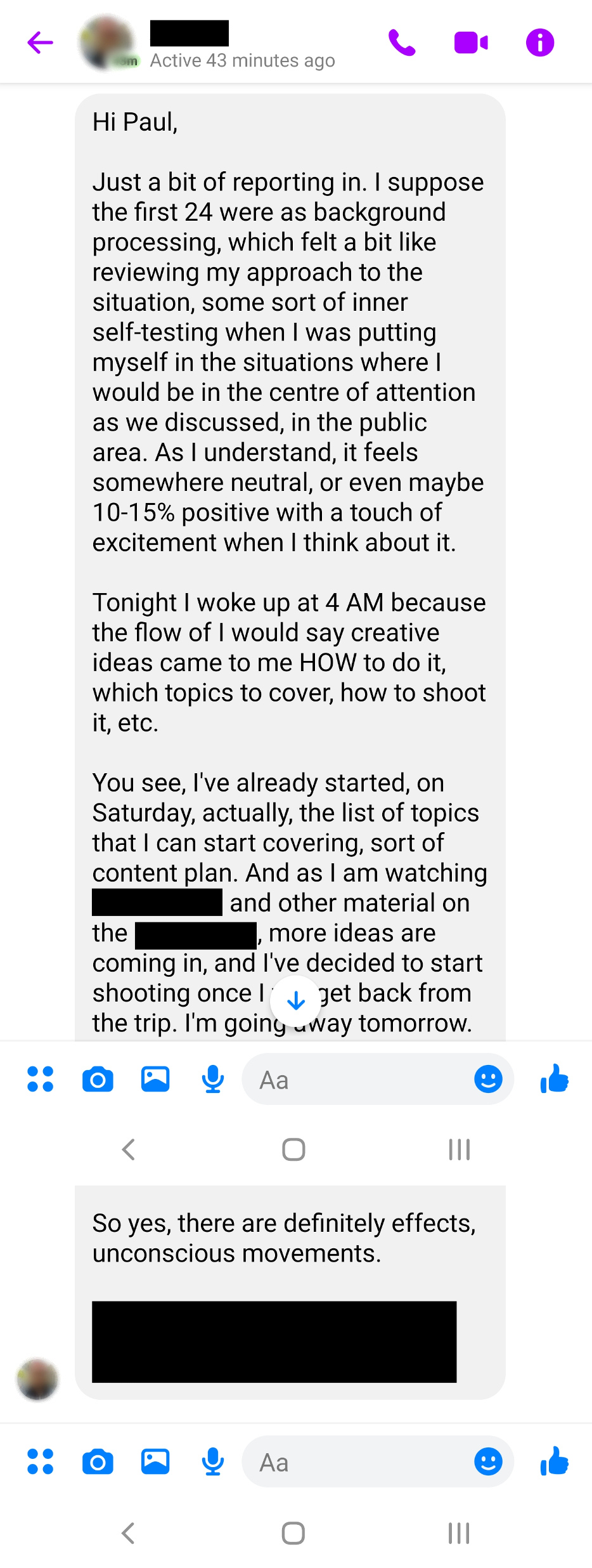Image resolution: width=592 pixels, height=1568 pixels.
Task: Start a video call with this contact
Action: [x=471, y=43]
